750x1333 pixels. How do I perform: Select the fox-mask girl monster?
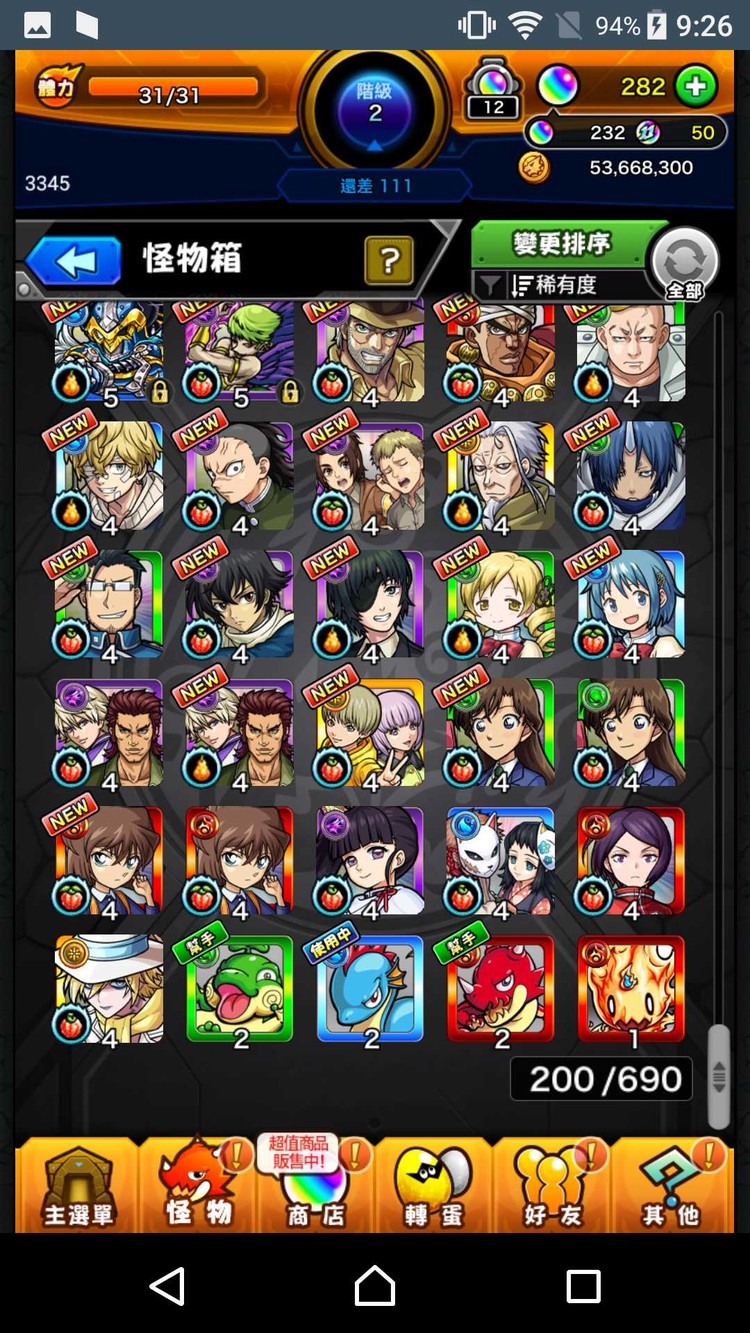tap(501, 861)
